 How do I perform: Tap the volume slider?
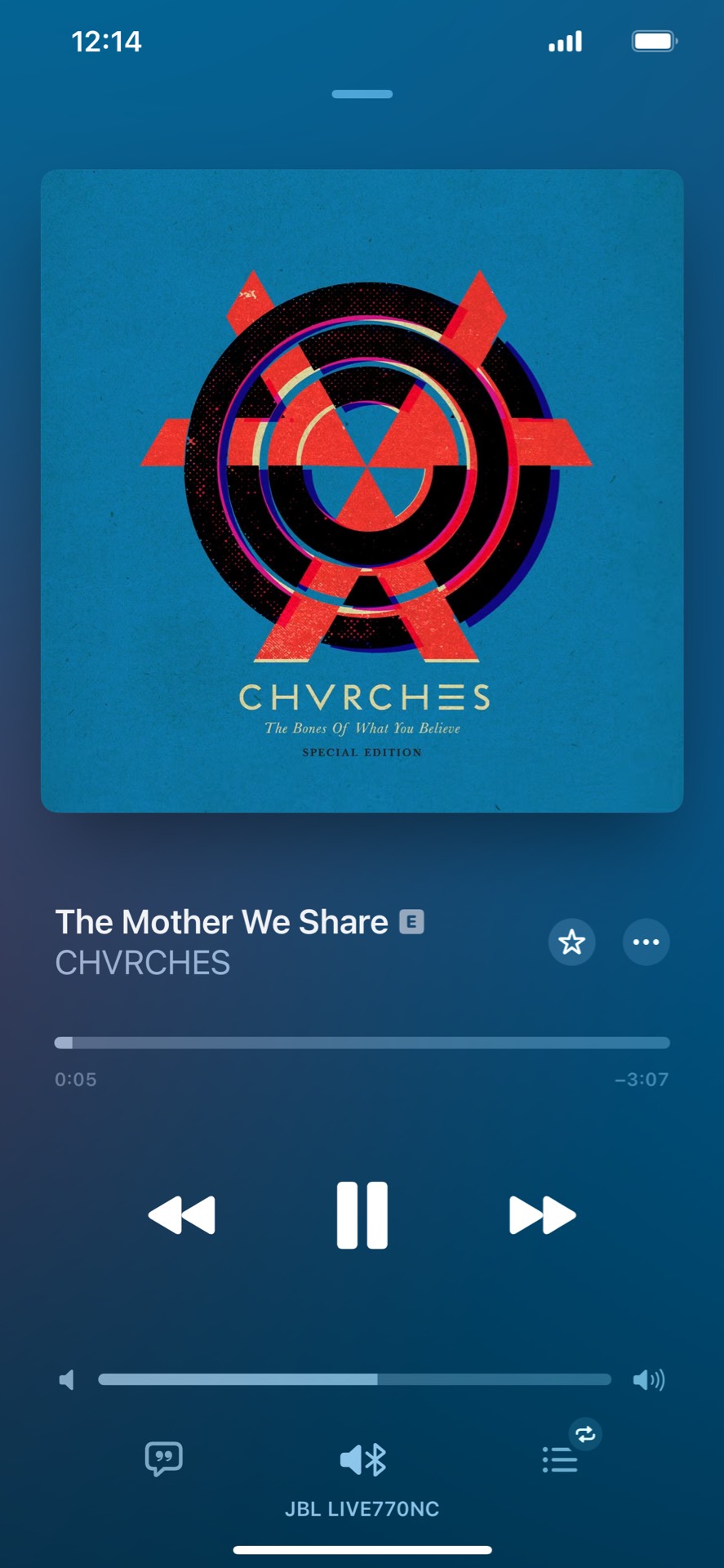coord(354,1379)
